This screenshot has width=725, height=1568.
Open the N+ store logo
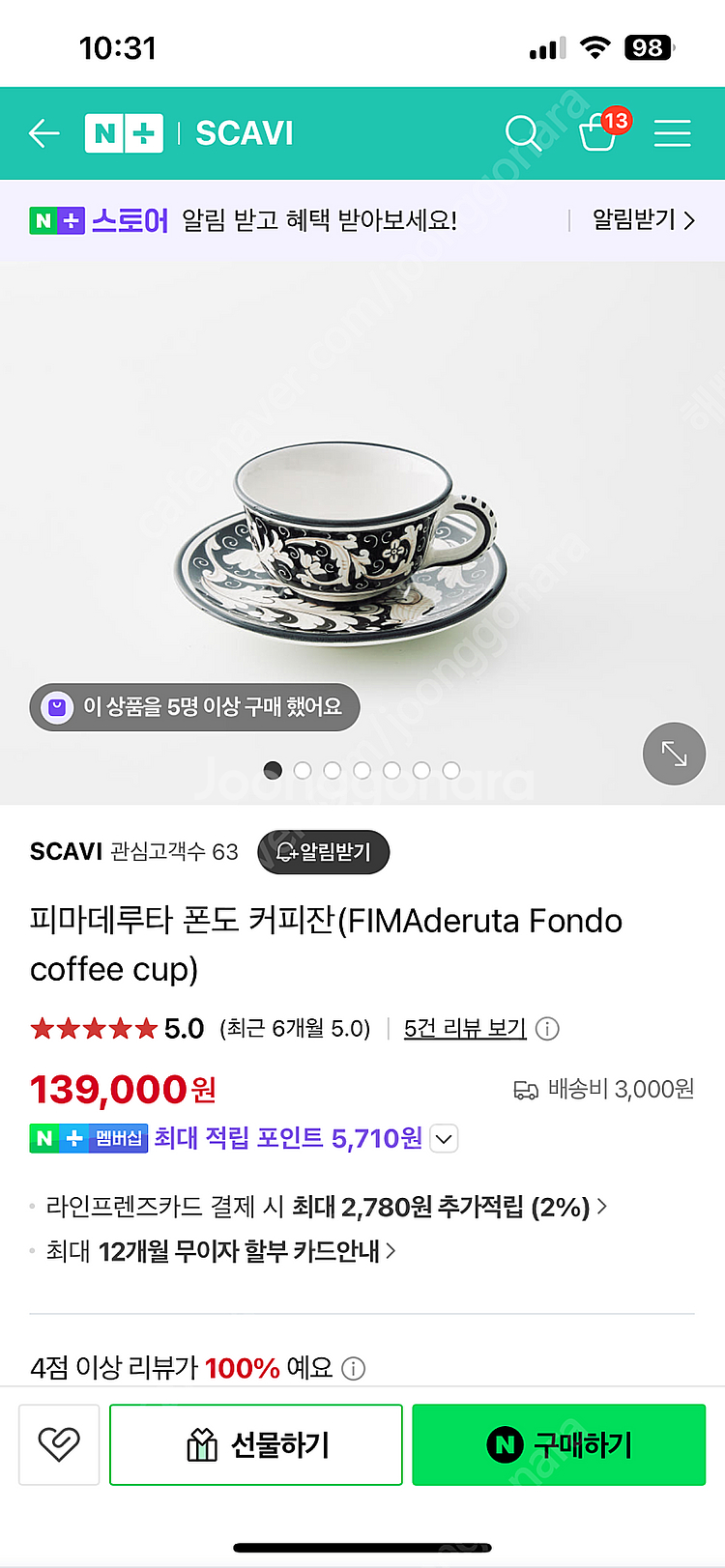[x=124, y=133]
